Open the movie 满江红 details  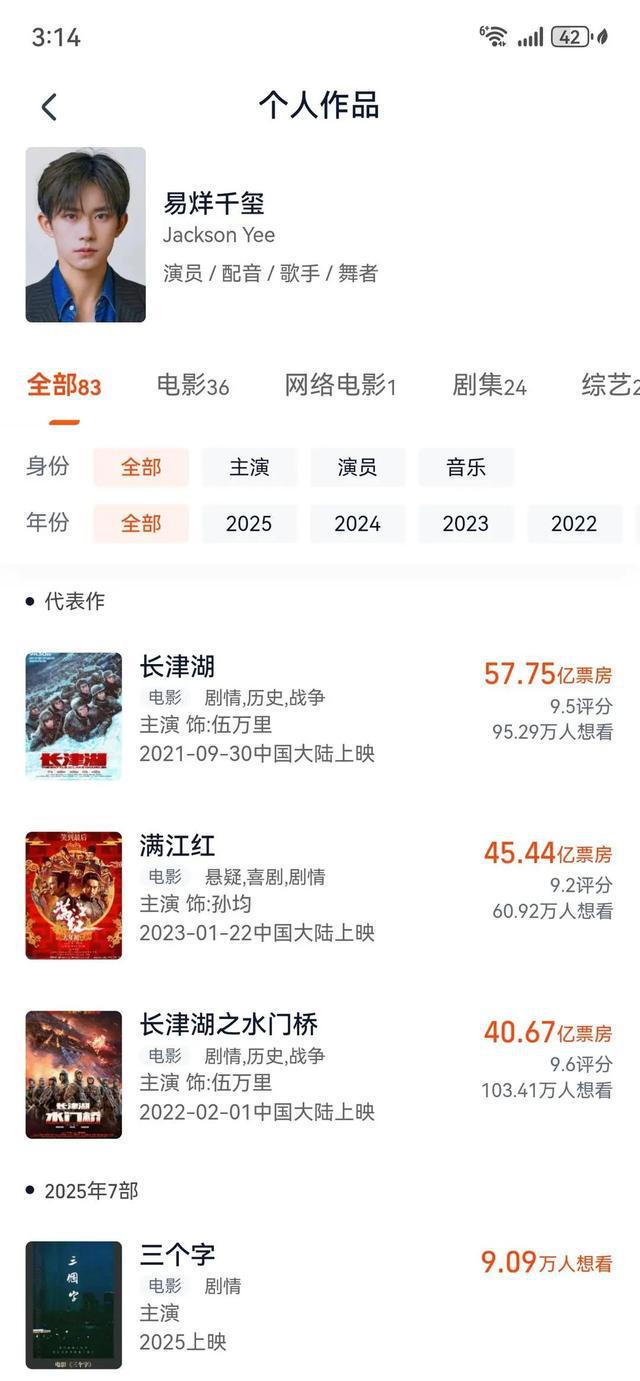tap(177, 846)
